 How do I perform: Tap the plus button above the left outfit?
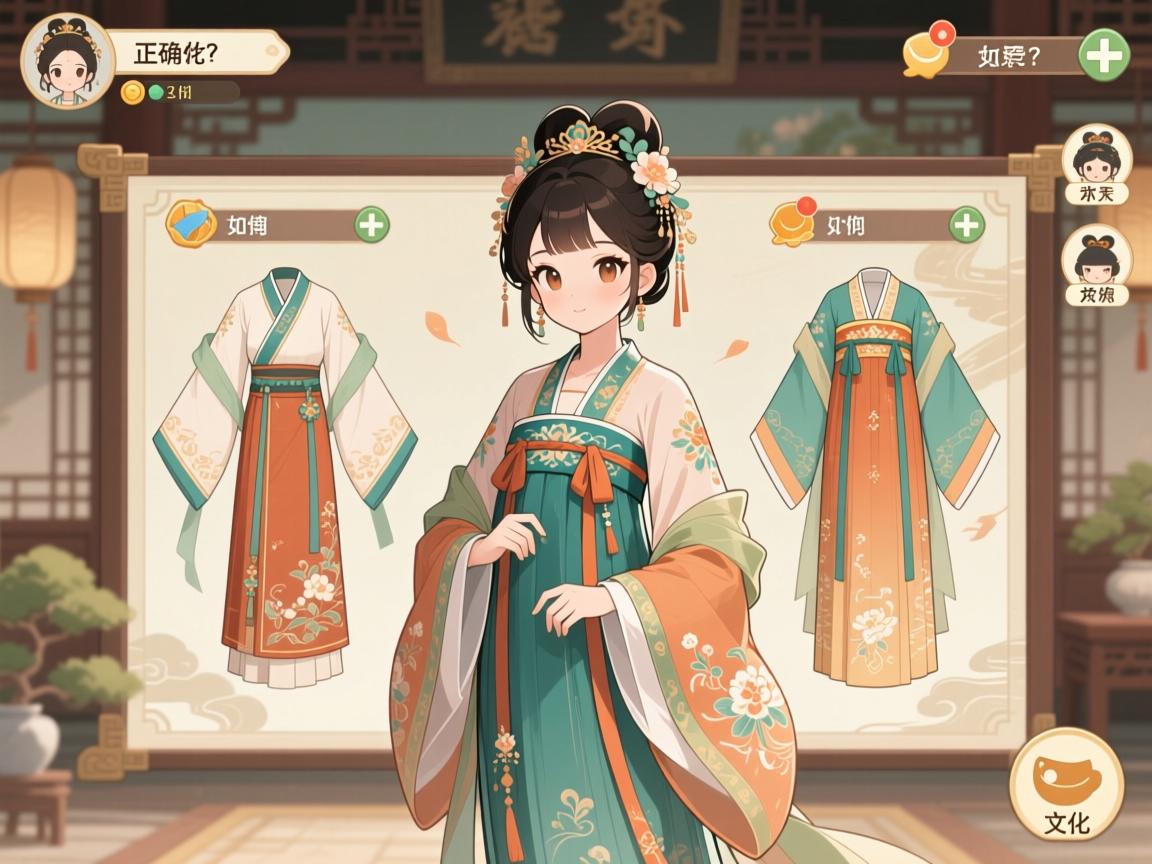(372, 224)
